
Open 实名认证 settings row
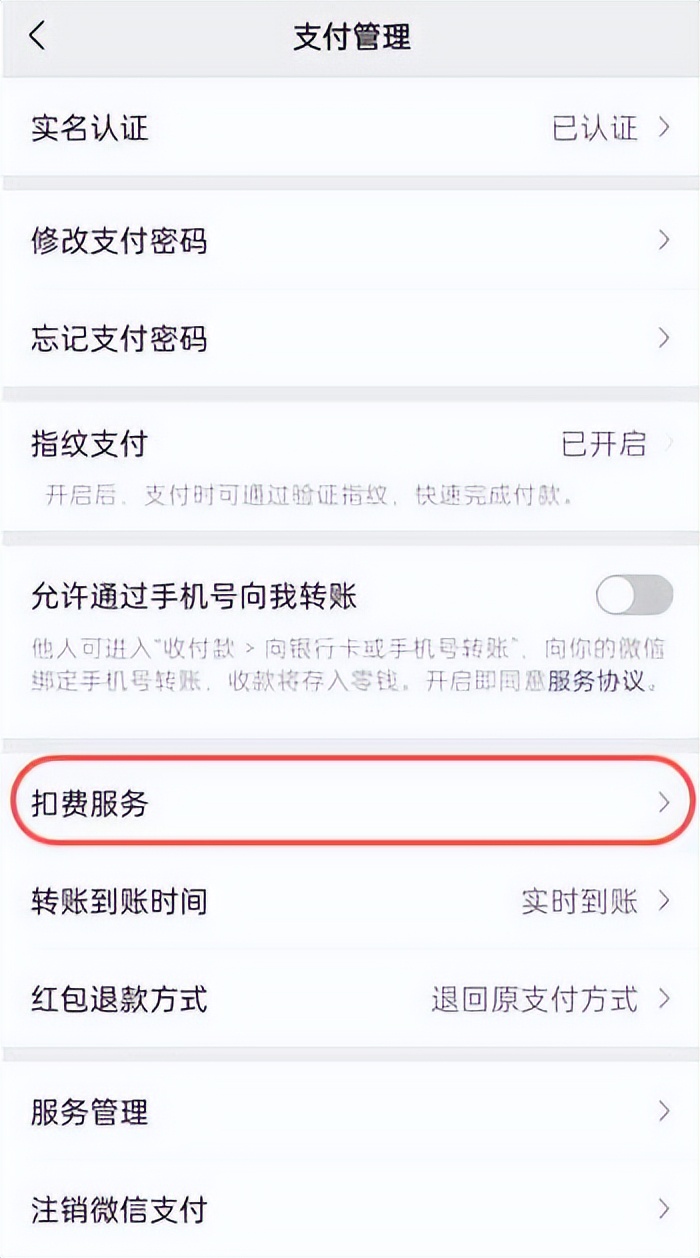point(350,128)
